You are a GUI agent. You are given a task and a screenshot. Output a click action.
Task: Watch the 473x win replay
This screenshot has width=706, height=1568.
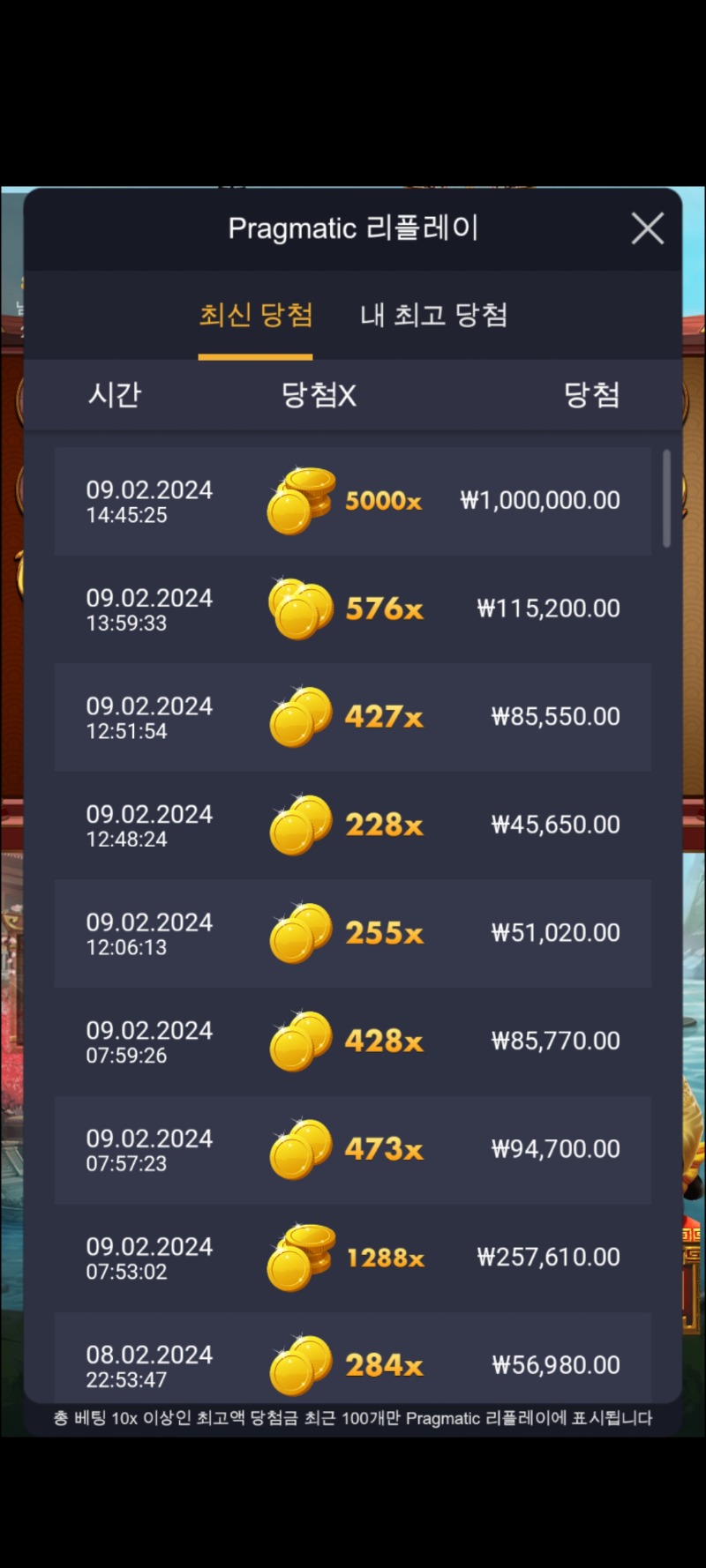353,1150
